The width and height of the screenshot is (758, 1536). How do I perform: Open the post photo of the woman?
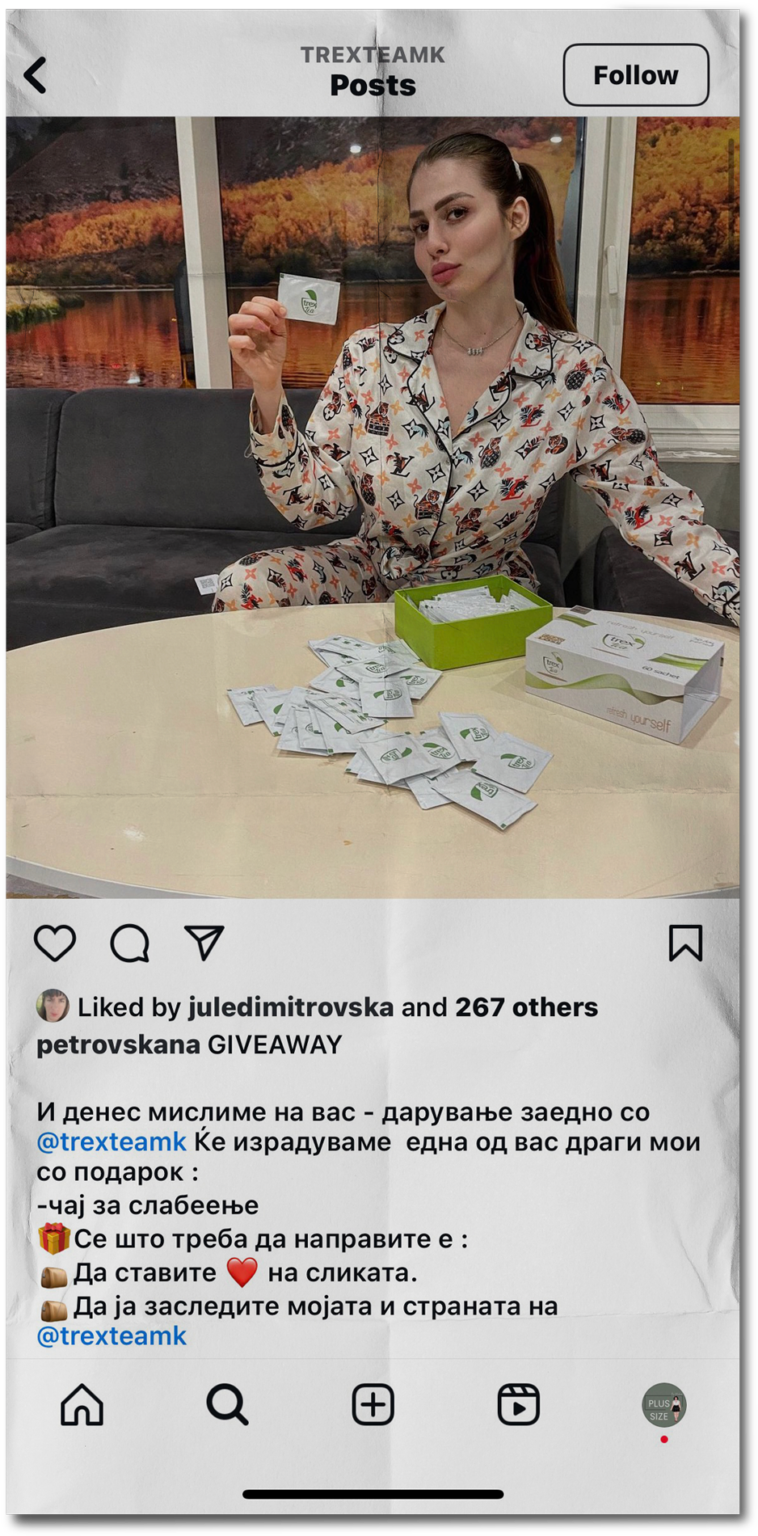pyautogui.click(x=373, y=507)
